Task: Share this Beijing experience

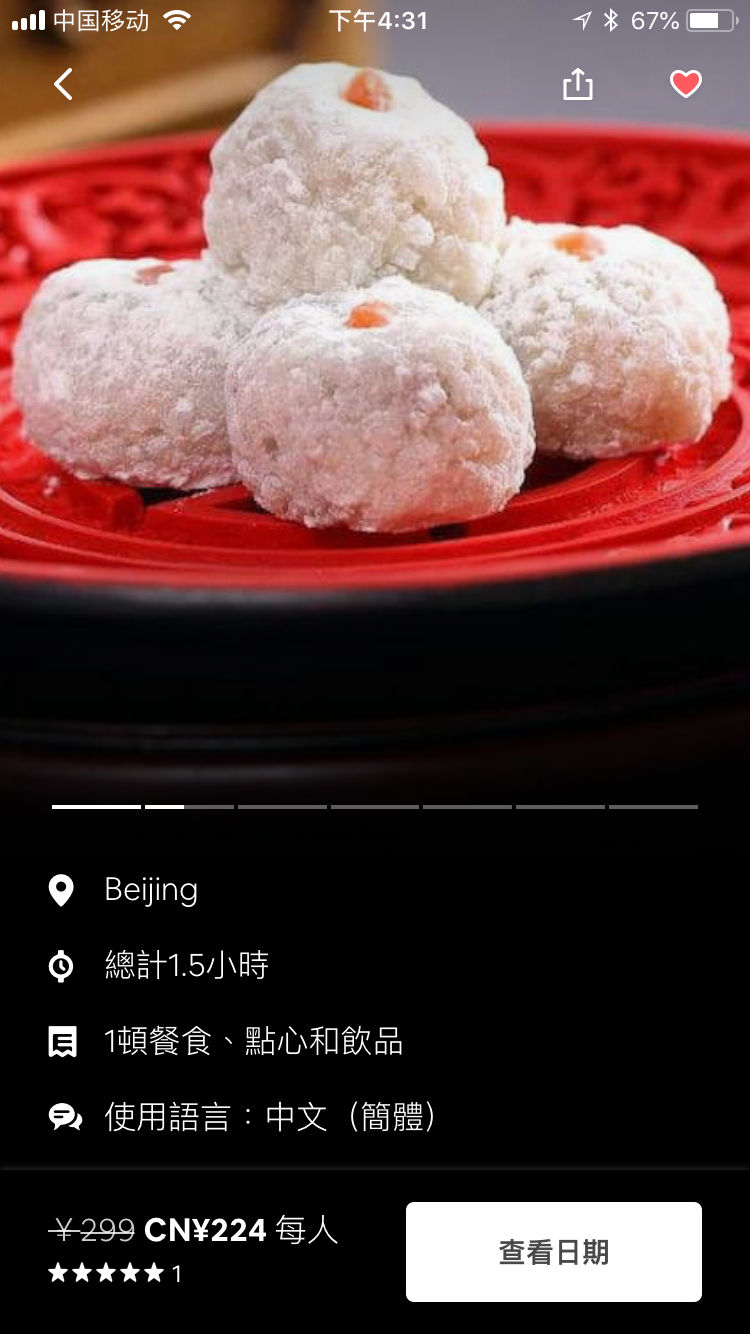Action: [x=578, y=85]
